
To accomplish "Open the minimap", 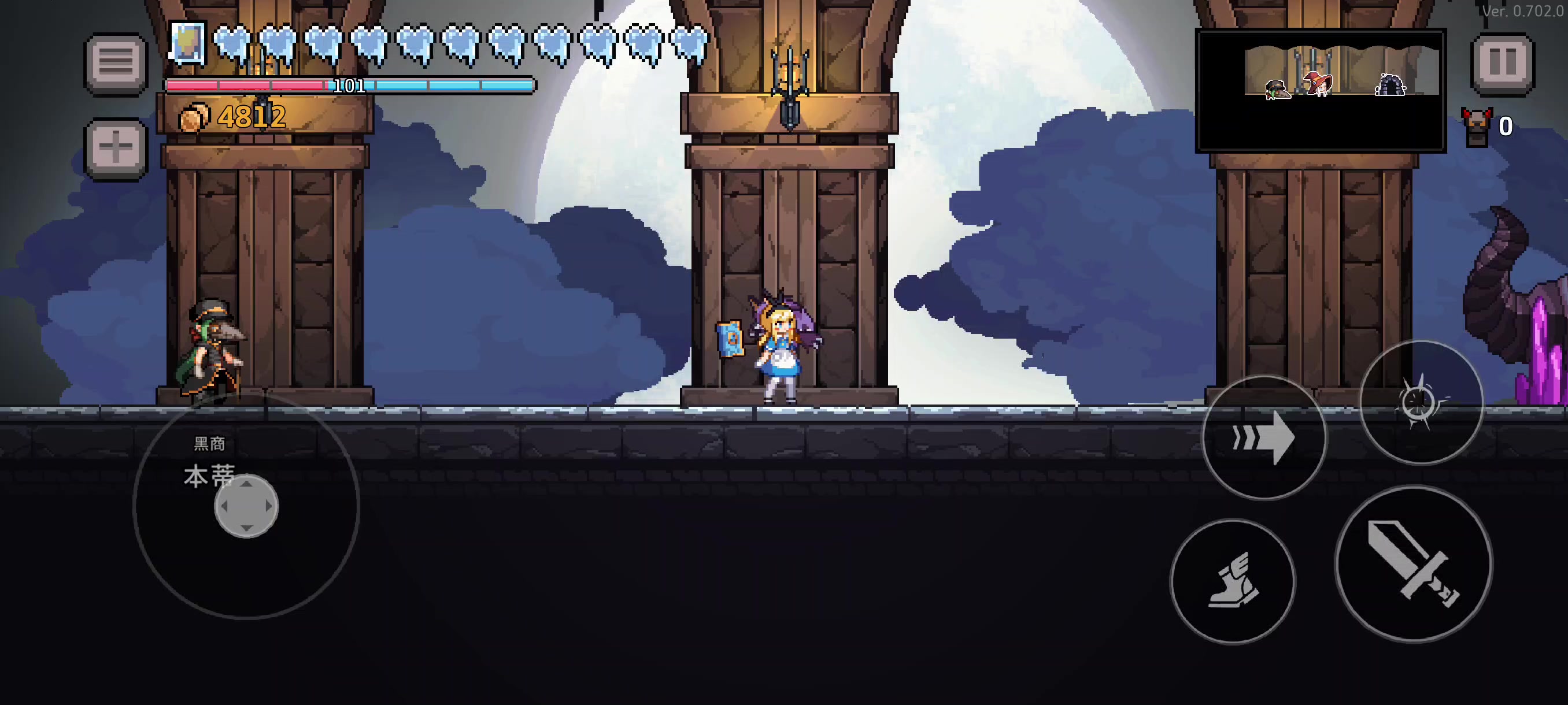I will [1321, 90].
